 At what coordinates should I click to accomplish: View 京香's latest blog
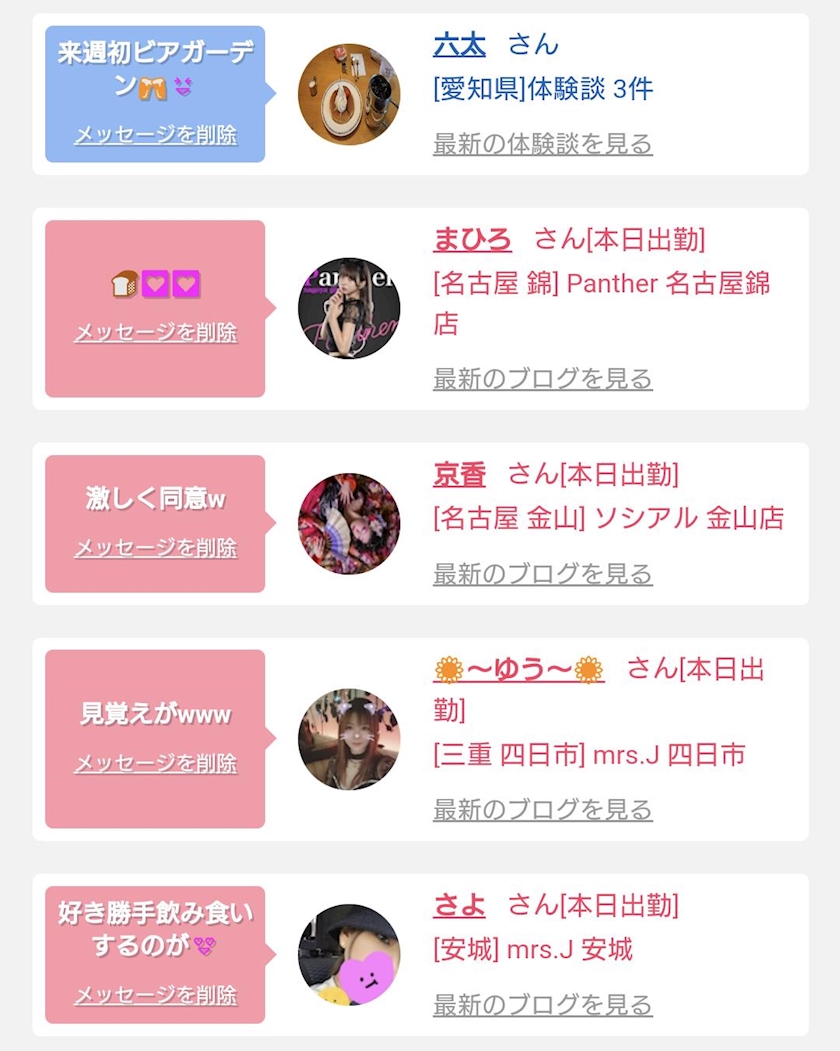point(543,574)
